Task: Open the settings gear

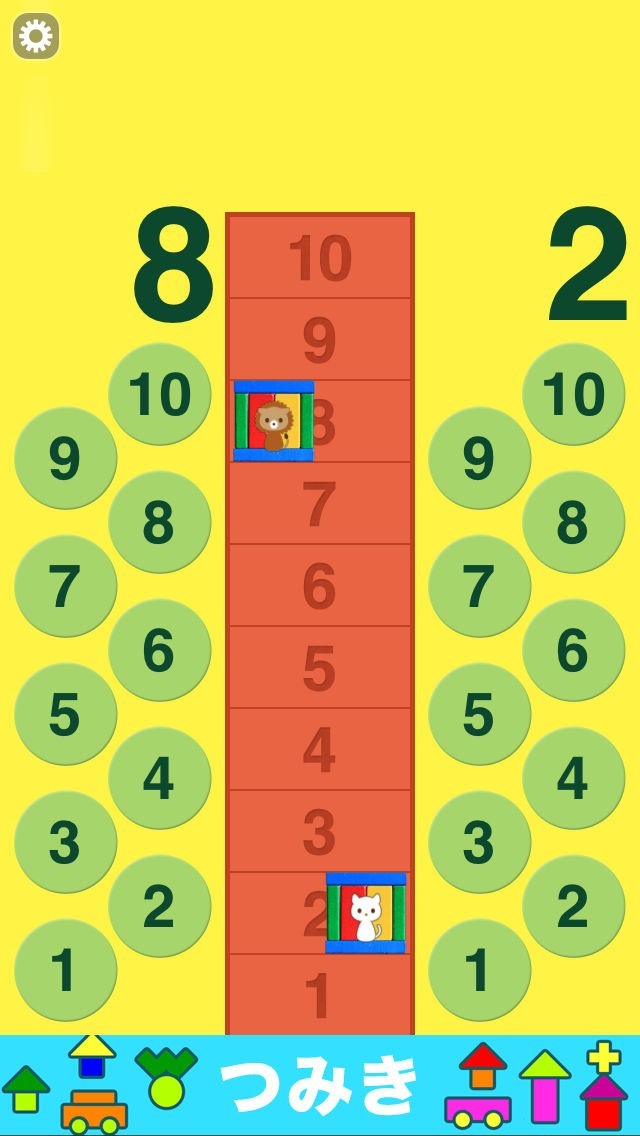Action: click(36, 36)
